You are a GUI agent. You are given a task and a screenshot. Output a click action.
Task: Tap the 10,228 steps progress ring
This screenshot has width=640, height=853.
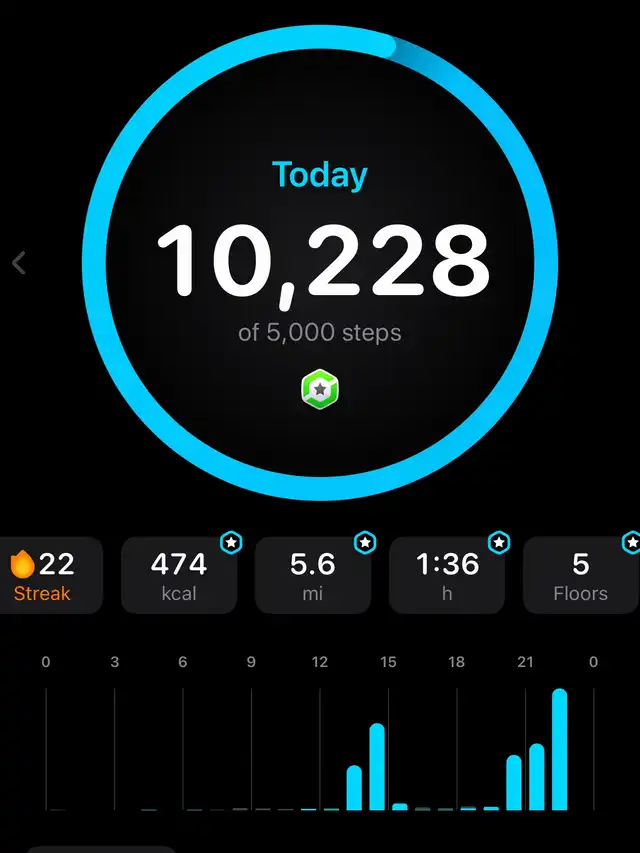click(320, 262)
